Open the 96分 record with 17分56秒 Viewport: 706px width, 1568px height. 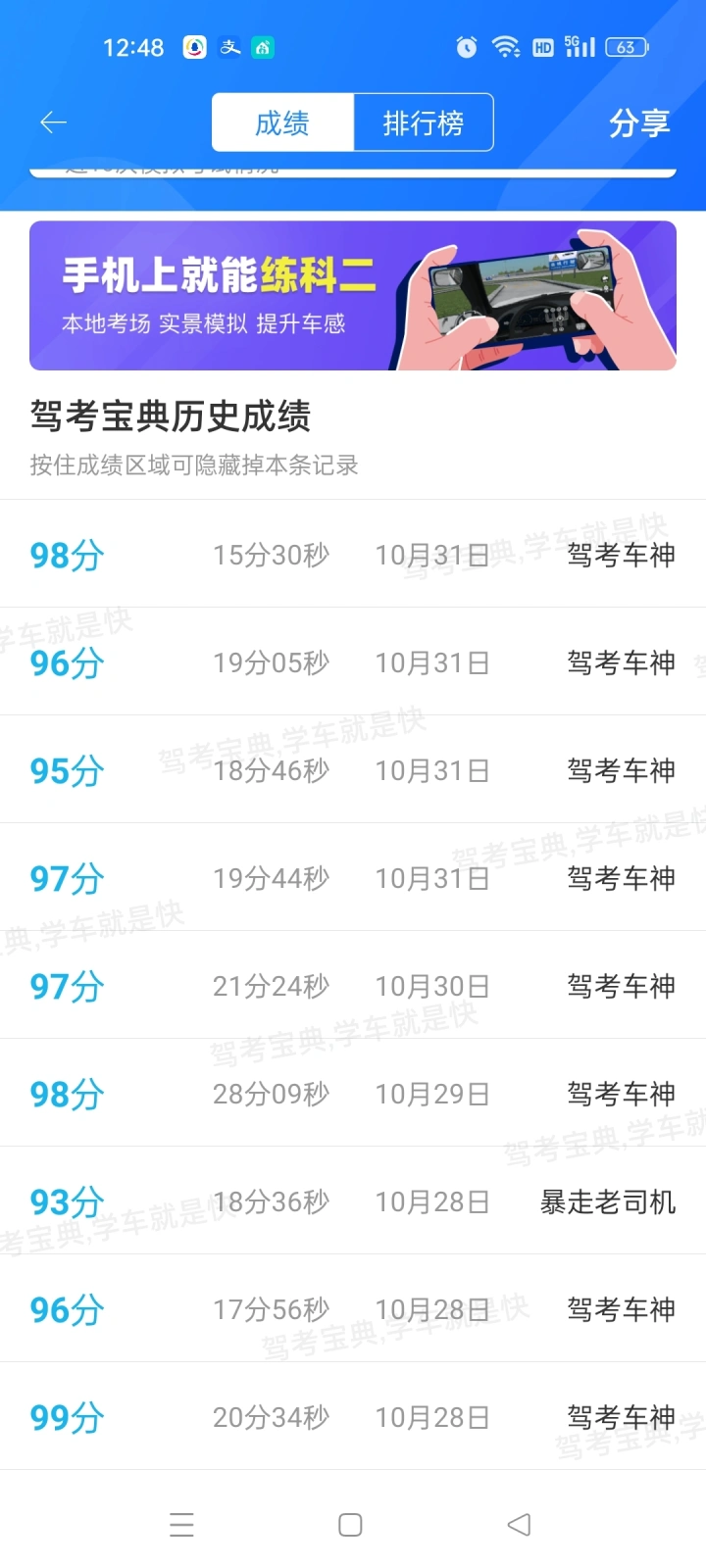pos(353,1309)
